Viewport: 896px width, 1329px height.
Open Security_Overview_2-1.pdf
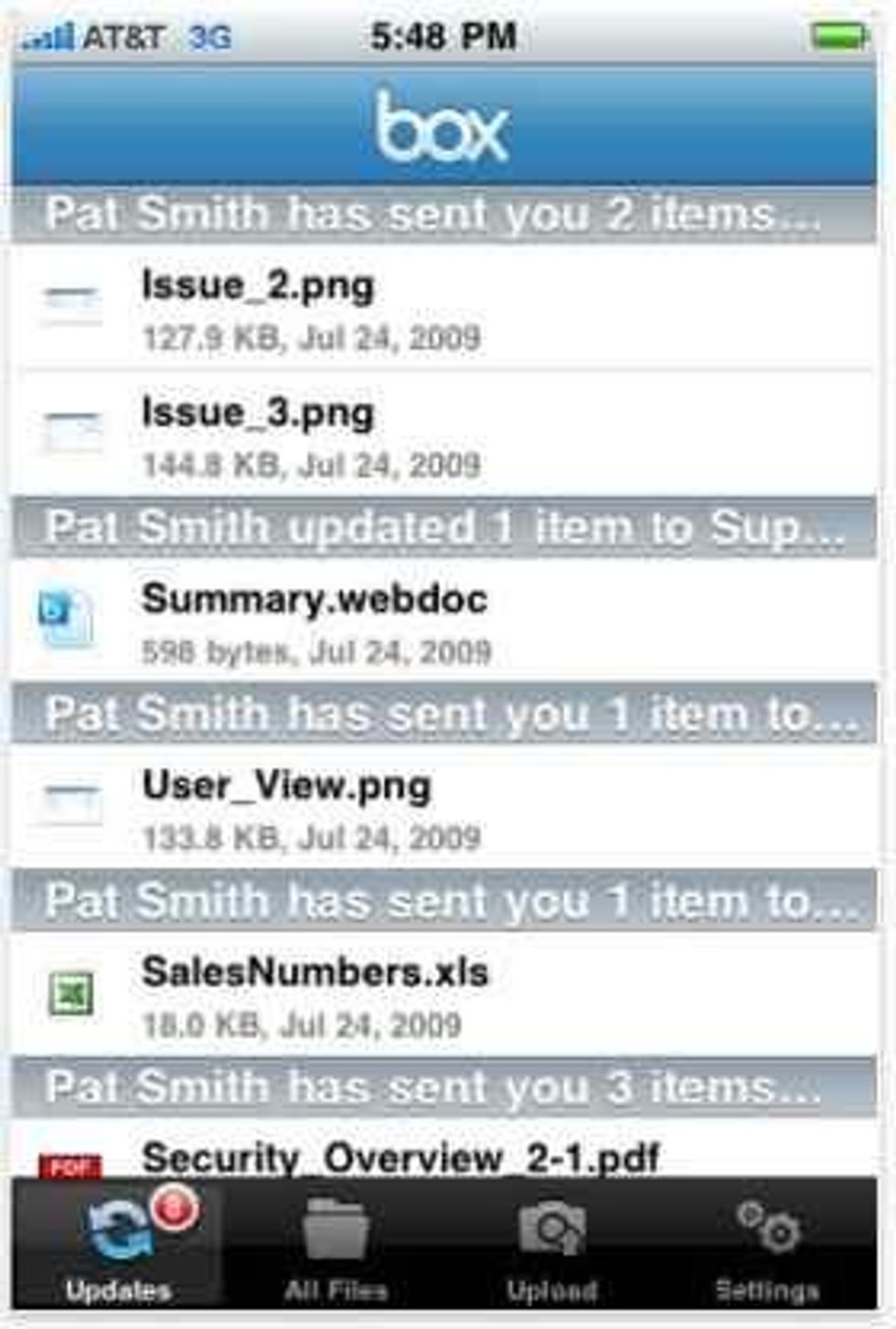pyautogui.click(x=400, y=1158)
